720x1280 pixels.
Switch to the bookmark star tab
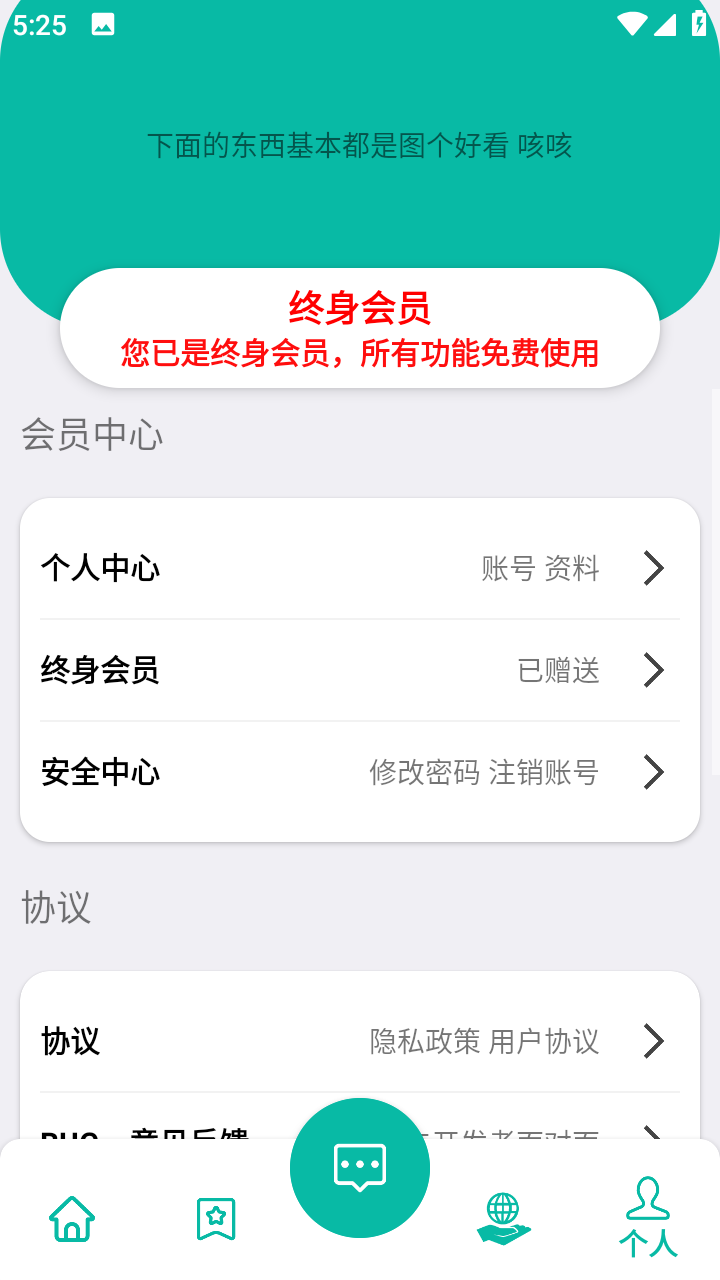pos(216,1219)
